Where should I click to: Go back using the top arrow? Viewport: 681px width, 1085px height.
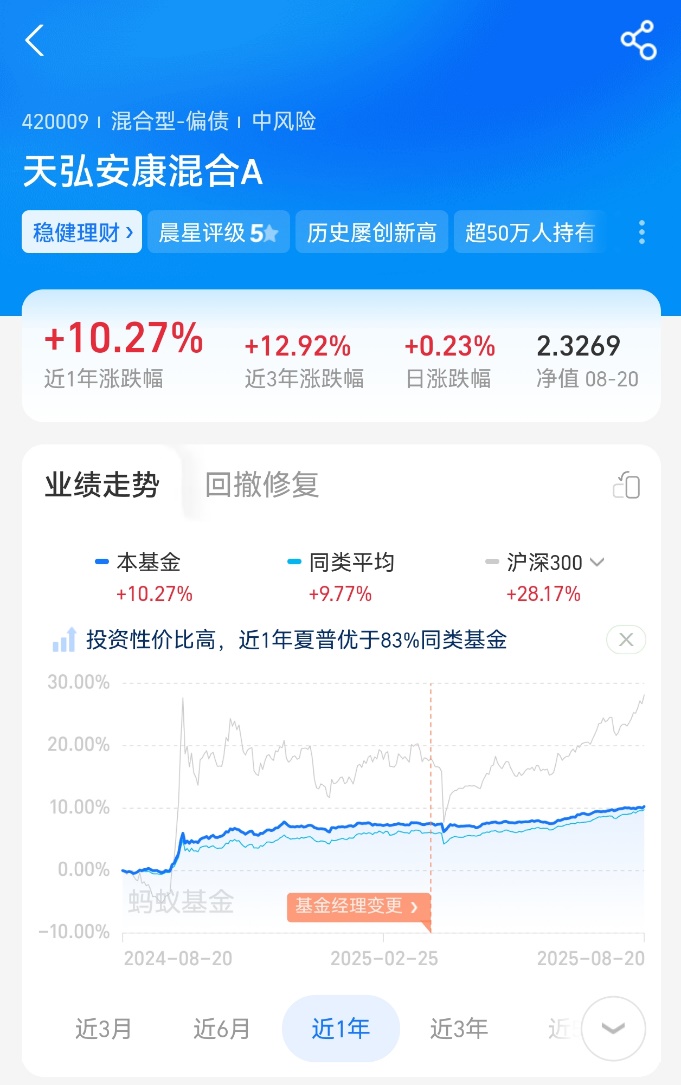(35, 41)
